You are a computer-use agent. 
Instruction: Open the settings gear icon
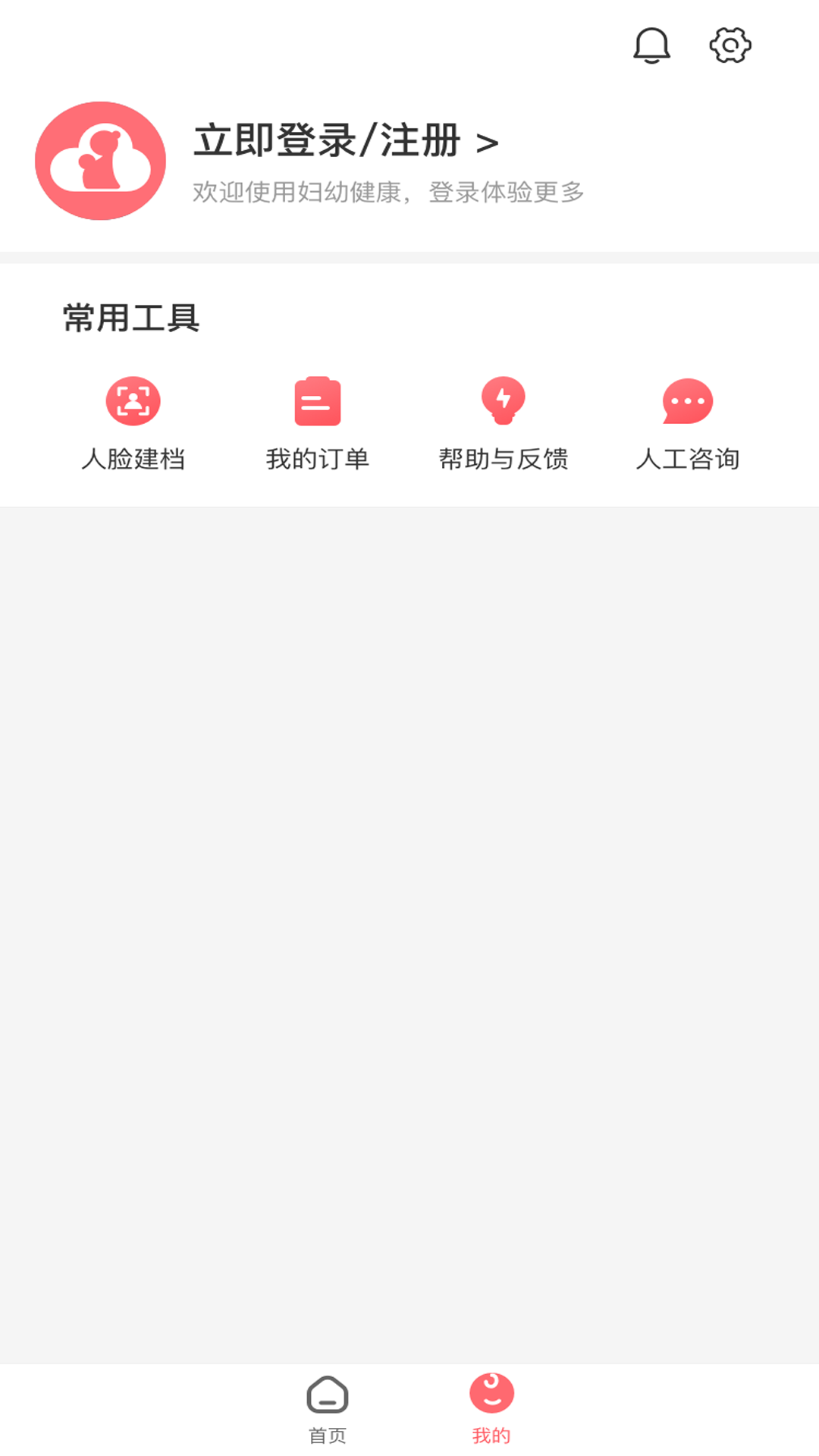(730, 45)
